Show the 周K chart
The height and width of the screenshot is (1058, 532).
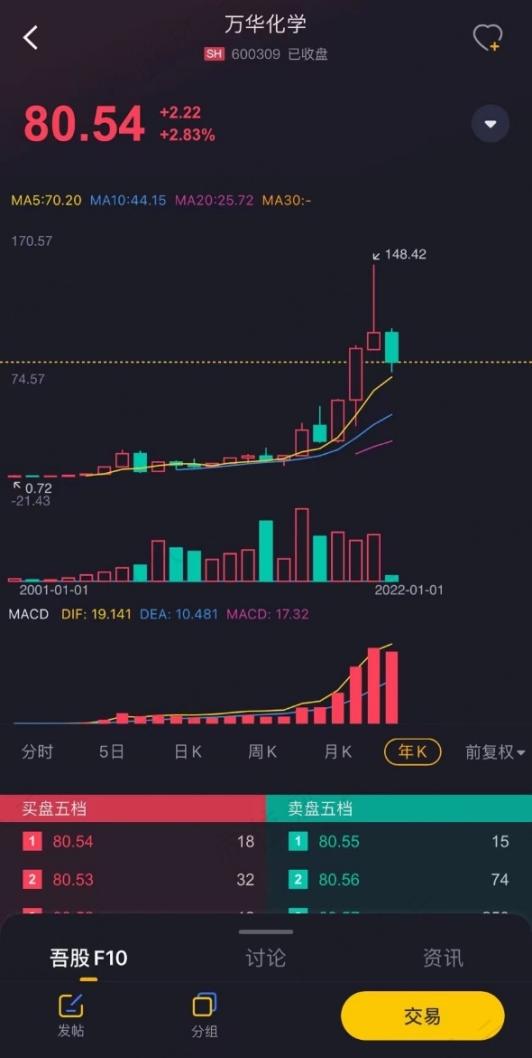[263, 752]
